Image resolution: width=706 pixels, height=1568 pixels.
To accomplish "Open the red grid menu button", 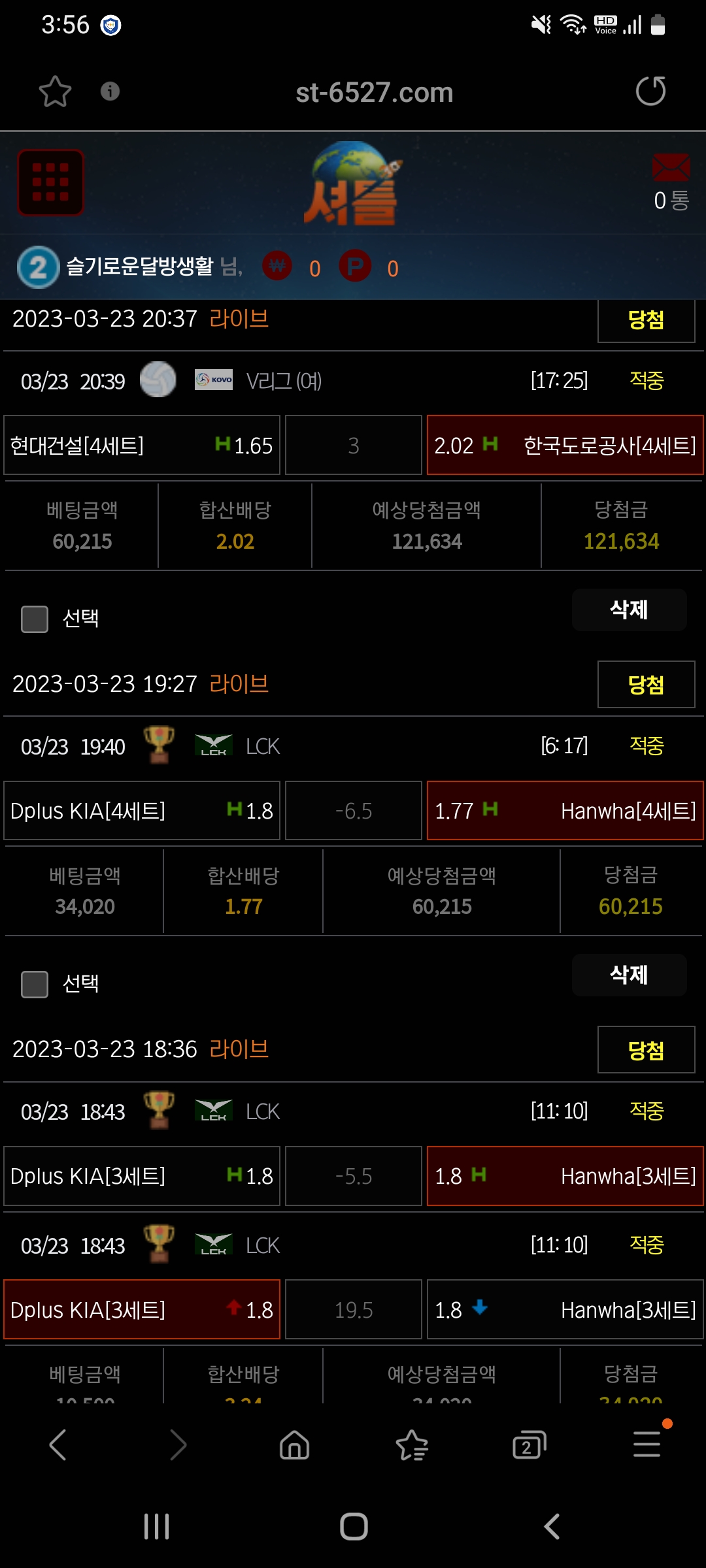I will [x=50, y=182].
